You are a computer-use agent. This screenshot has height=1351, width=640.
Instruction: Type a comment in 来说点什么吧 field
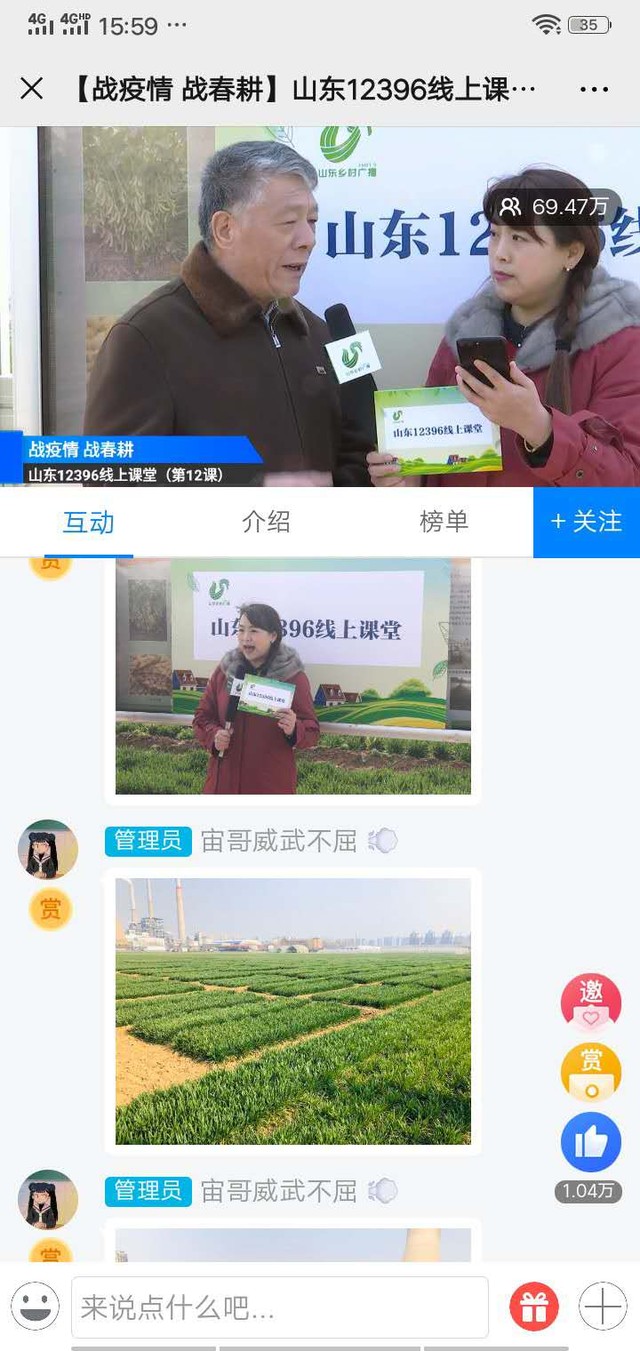pos(279,1307)
